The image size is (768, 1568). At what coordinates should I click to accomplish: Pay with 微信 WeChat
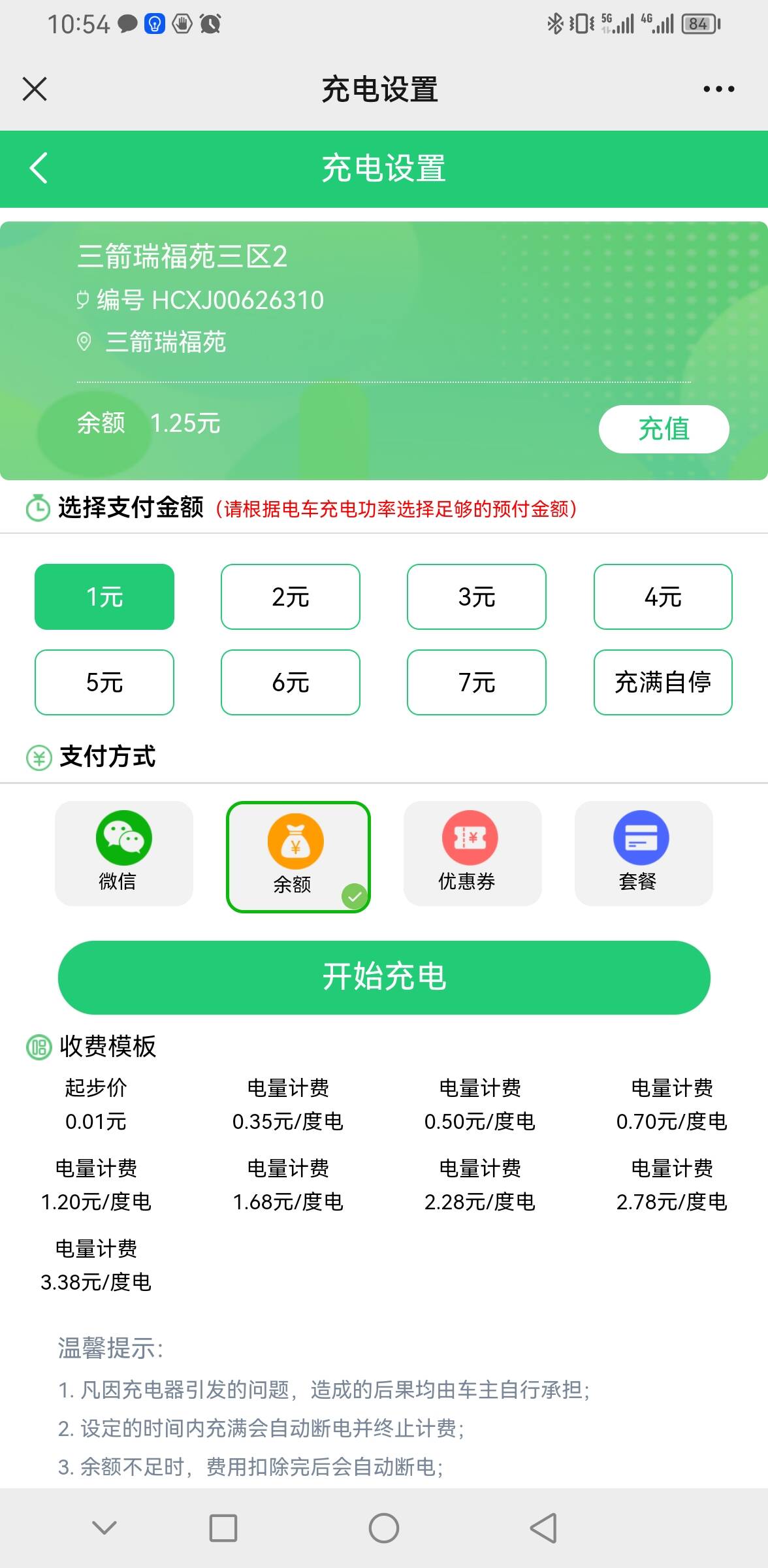point(123,853)
